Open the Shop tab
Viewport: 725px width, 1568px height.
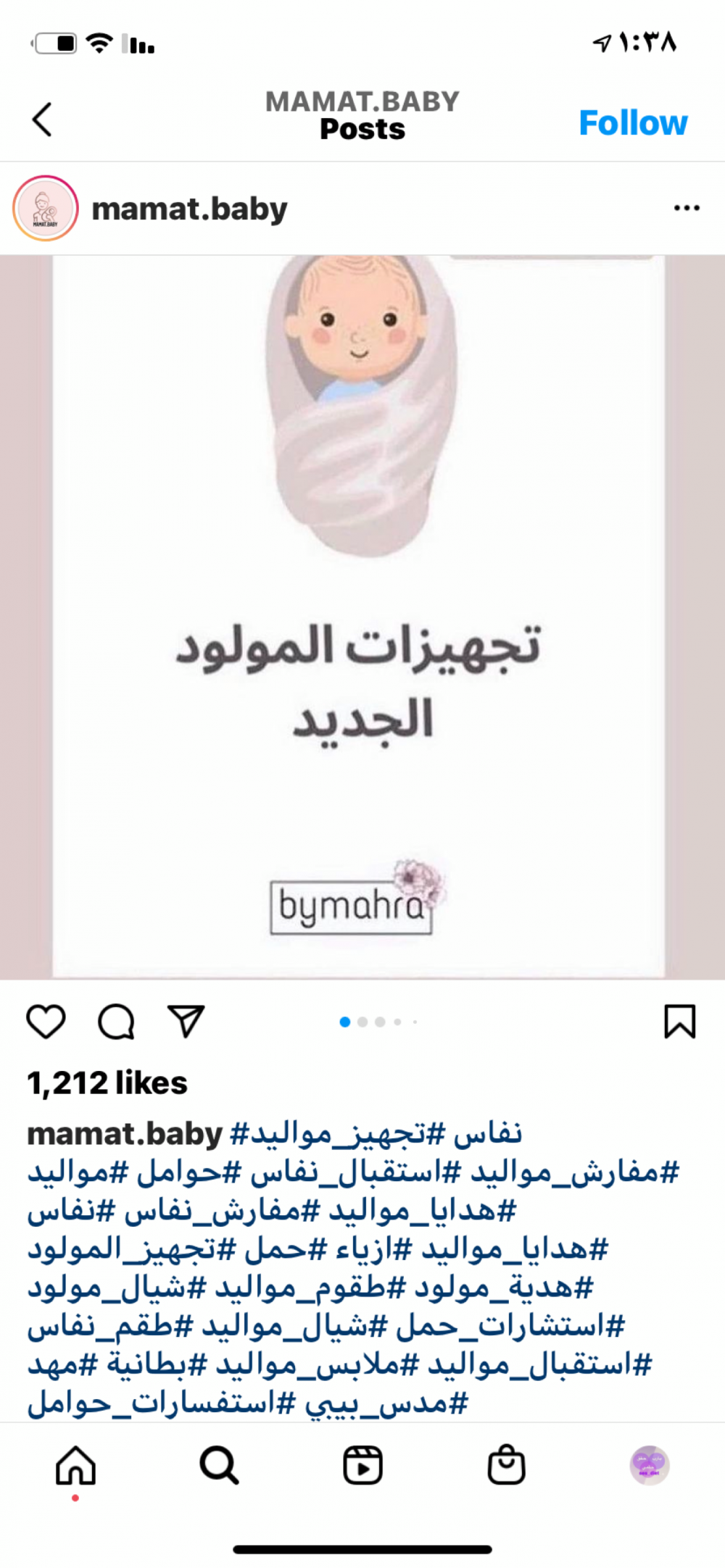coord(506,1465)
